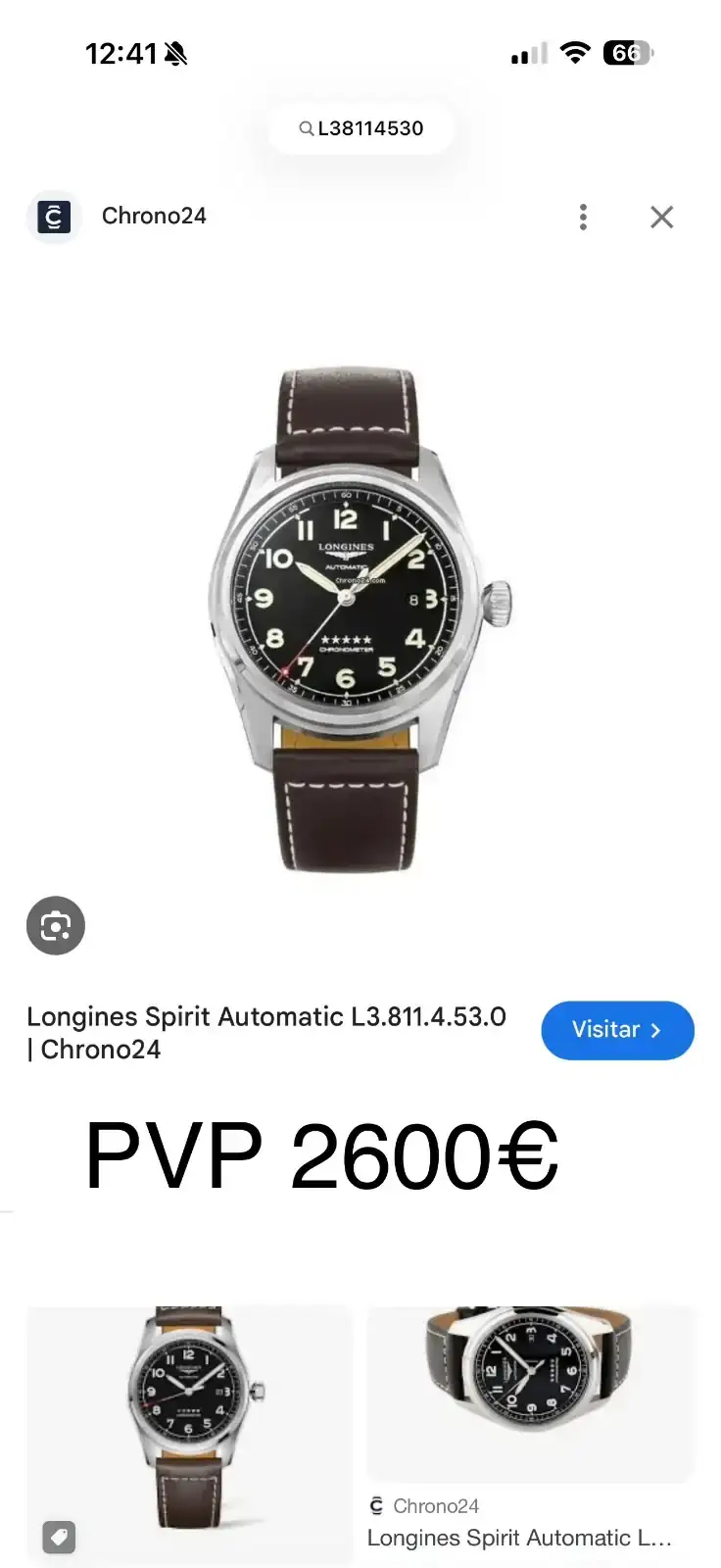Screen dimensions: 721x1568
Task: Search this watch image with Lens
Action: 56,925
